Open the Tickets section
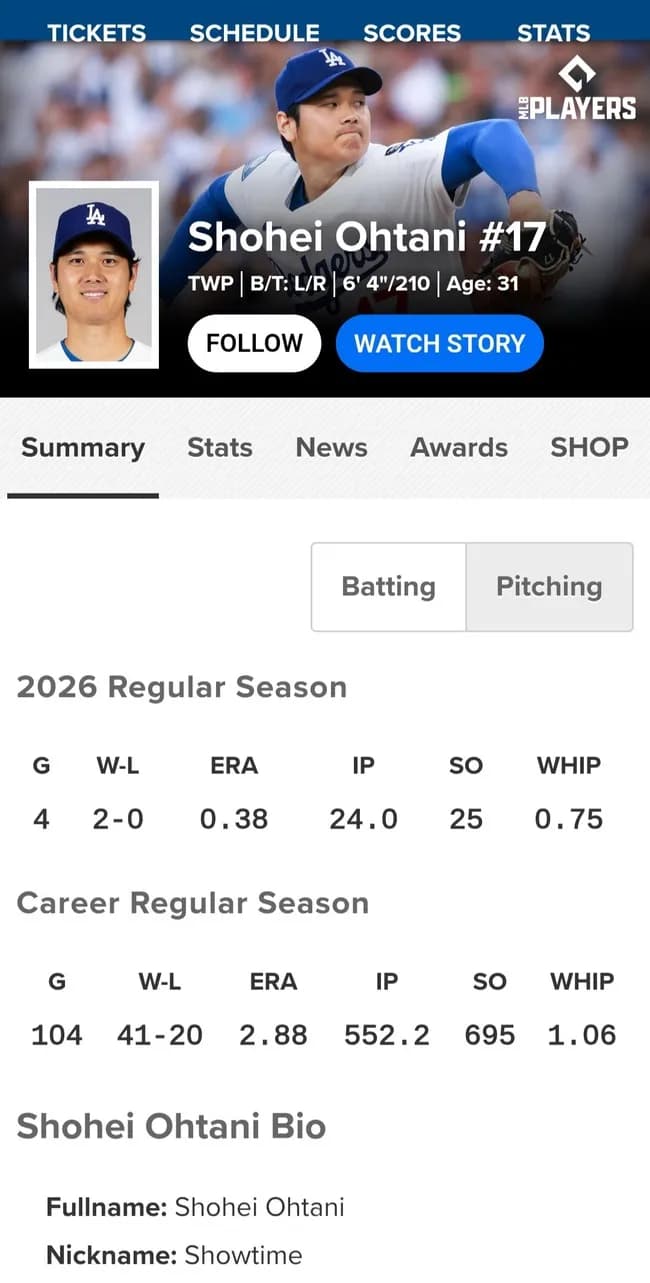This screenshot has width=650, height=1283. click(96, 32)
